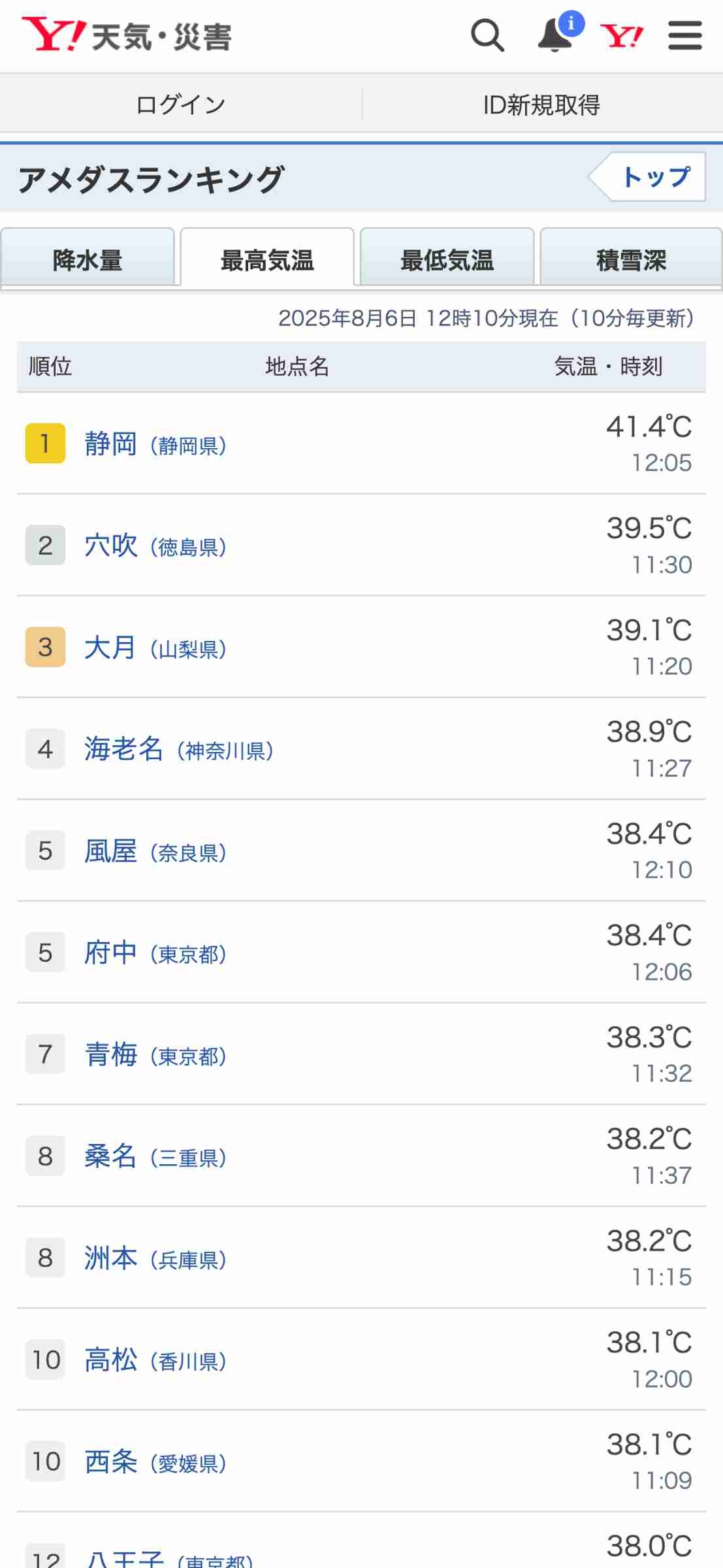Image resolution: width=723 pixels, height=1568 pixels.
Task: Switch to the 降水量 tab
Action: pyautogui.click(x=88, y=260)
